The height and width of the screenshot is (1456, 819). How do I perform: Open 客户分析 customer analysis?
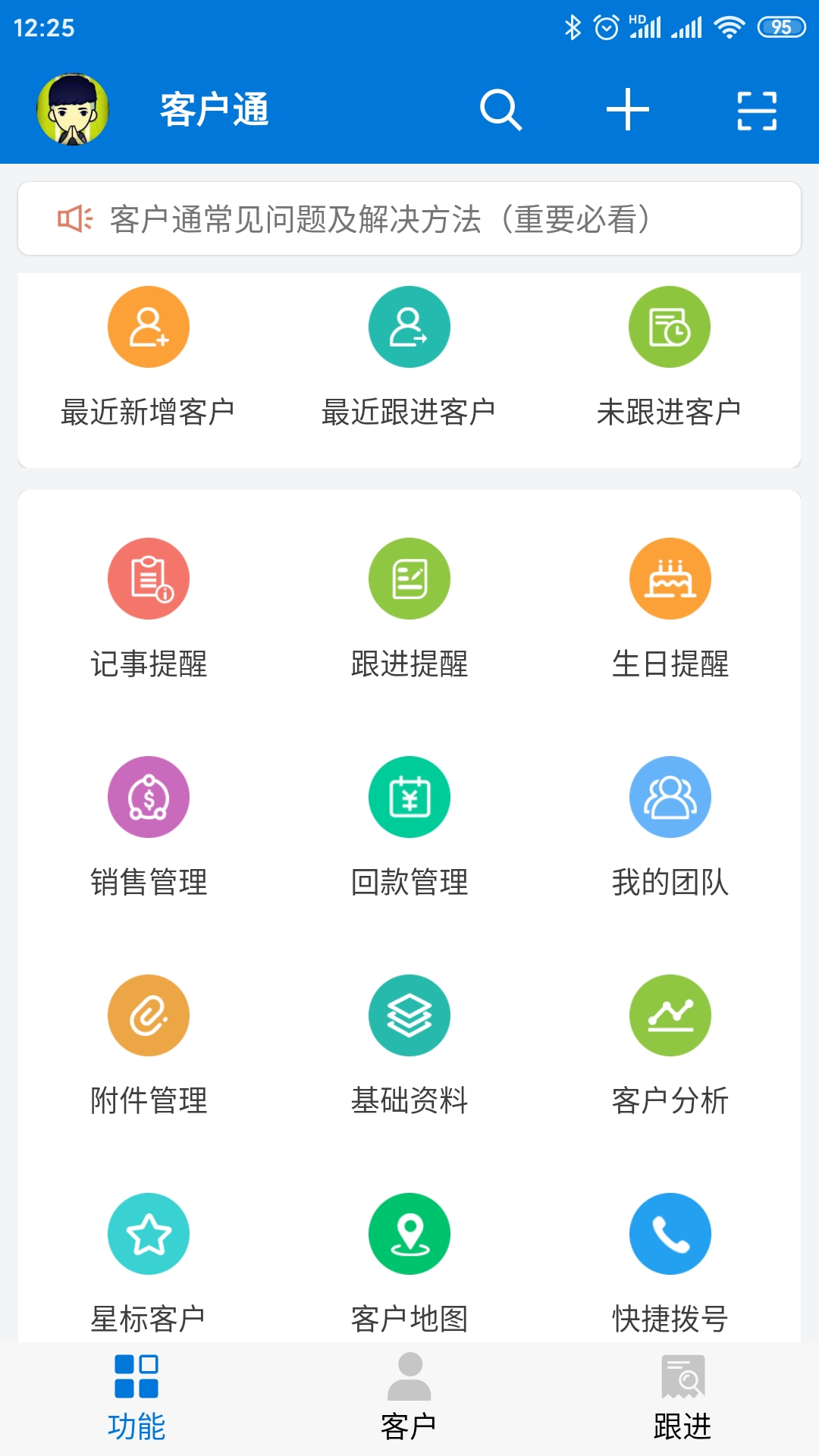[x=670, y=1046]
